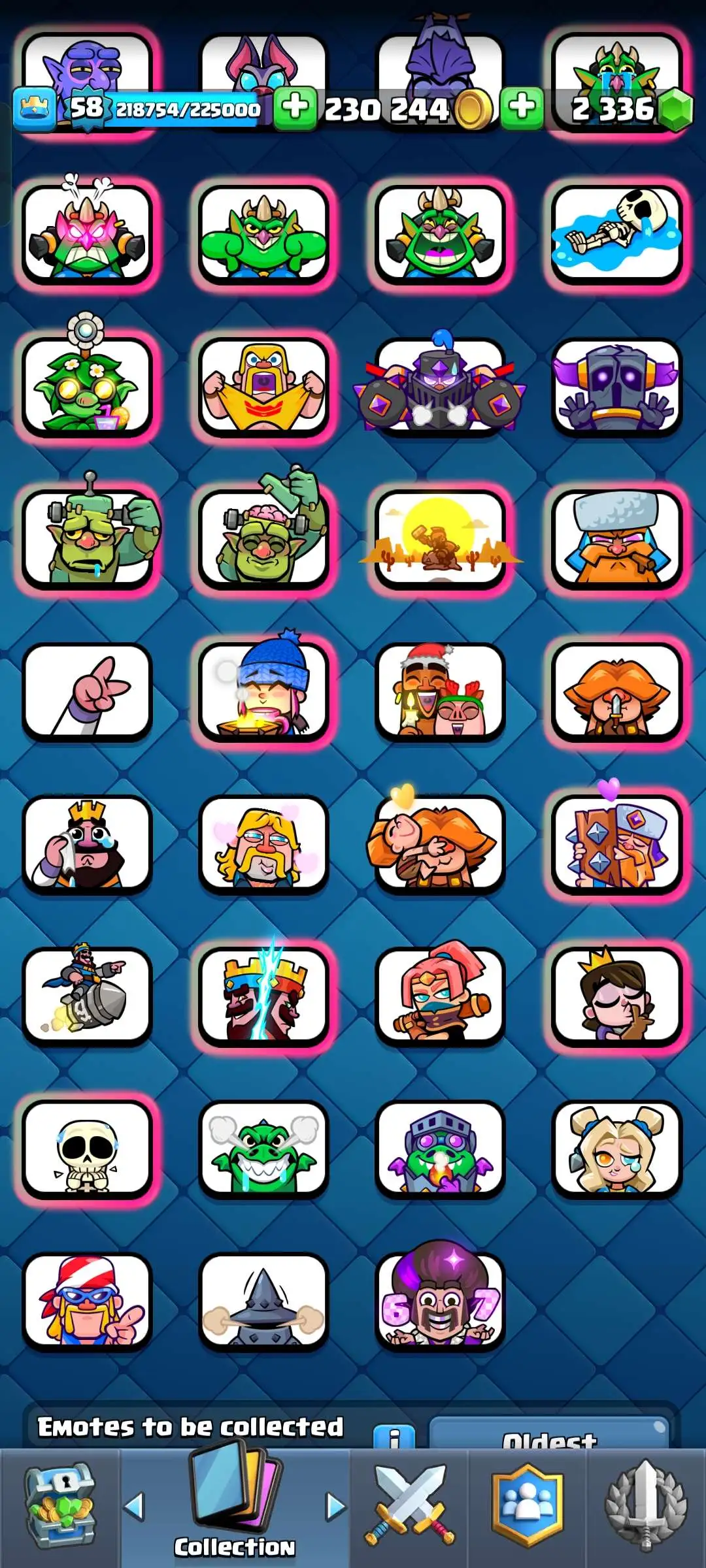Select the Barbarian ripping shirt emote
Image resolution: width=706 pixels, height=1568 pixels.
coord(263,385)
